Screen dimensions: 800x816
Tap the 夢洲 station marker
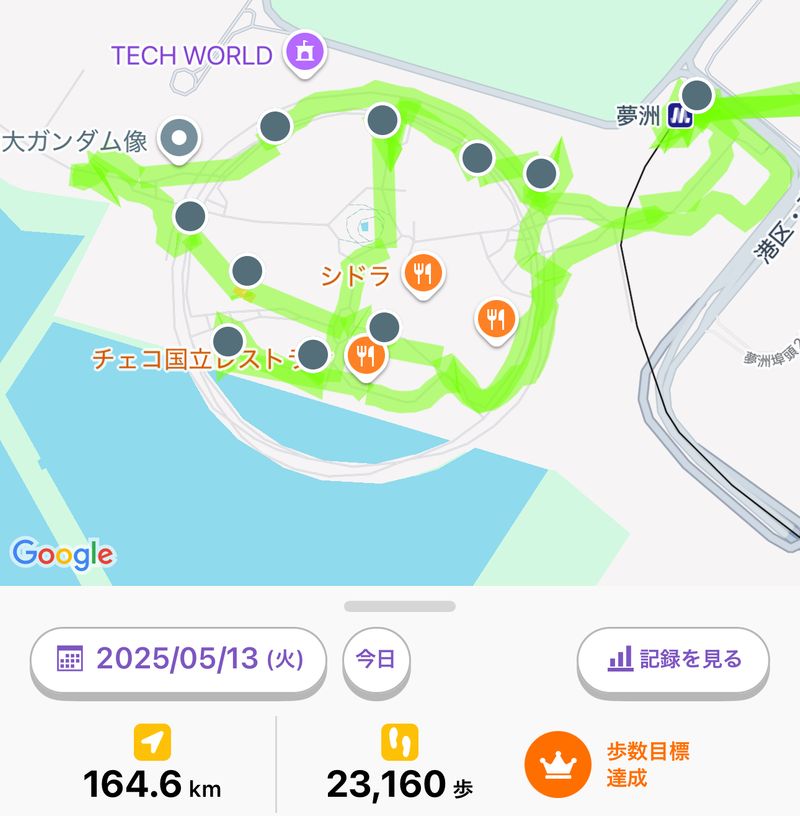coord(681,117)
